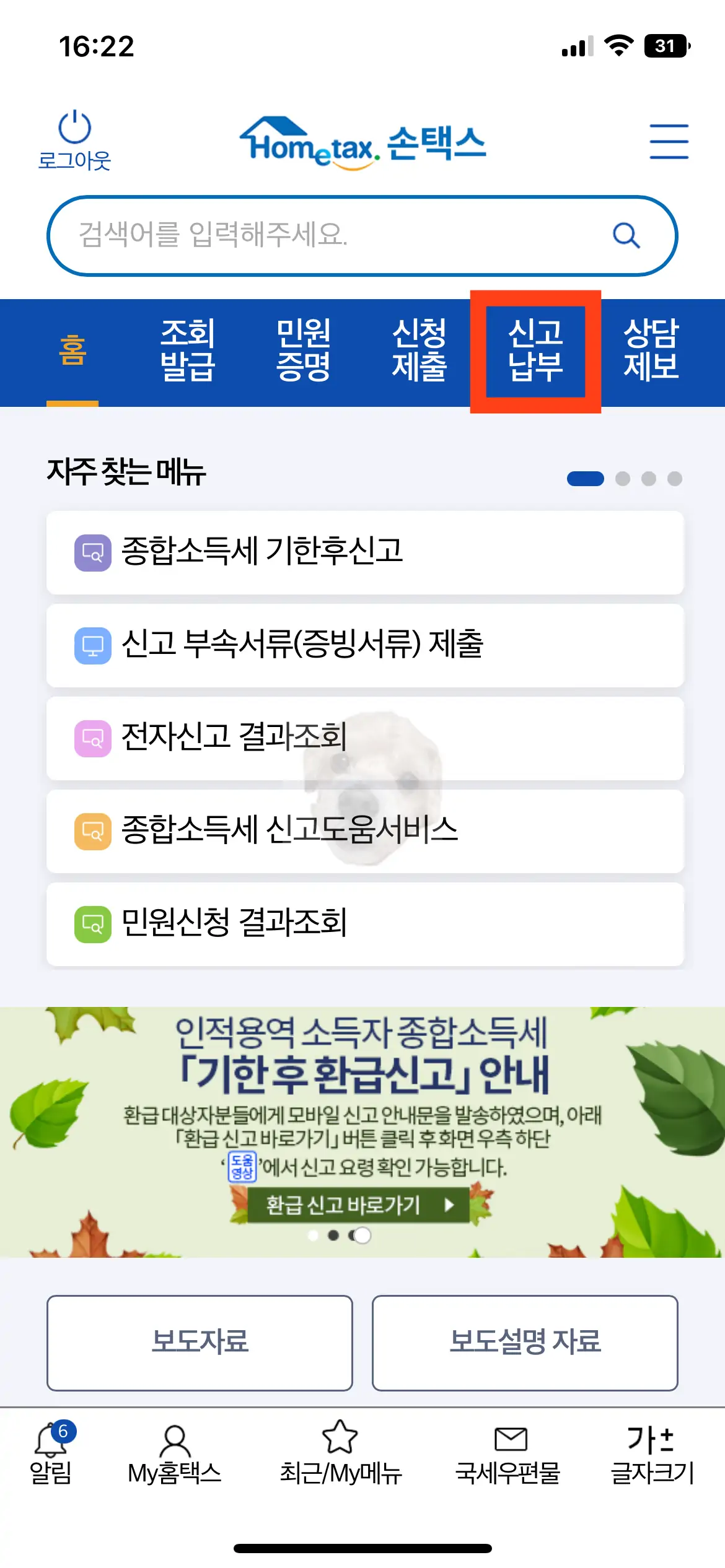The height and width of the screenshot is (1568, 725).
Task: Open the hamburger menu at top right
Action: coord(669,141)
